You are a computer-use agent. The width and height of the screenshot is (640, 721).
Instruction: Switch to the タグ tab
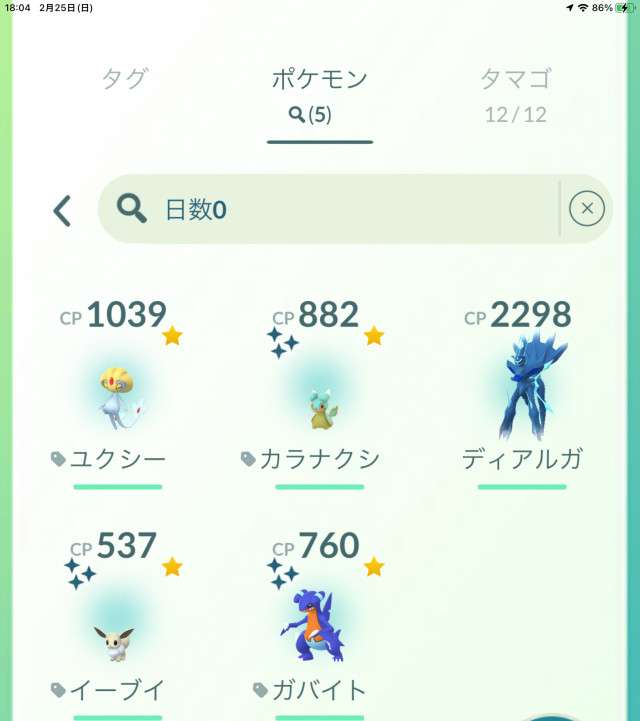pos(125,79)
